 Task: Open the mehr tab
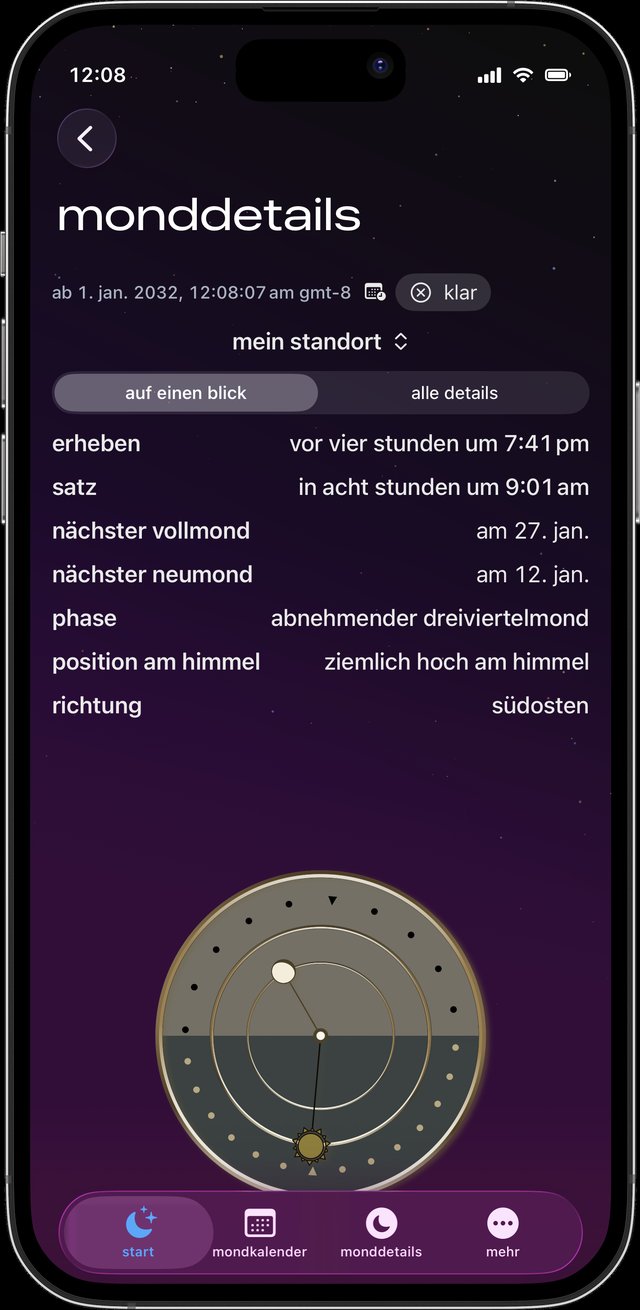(503, 1233)
